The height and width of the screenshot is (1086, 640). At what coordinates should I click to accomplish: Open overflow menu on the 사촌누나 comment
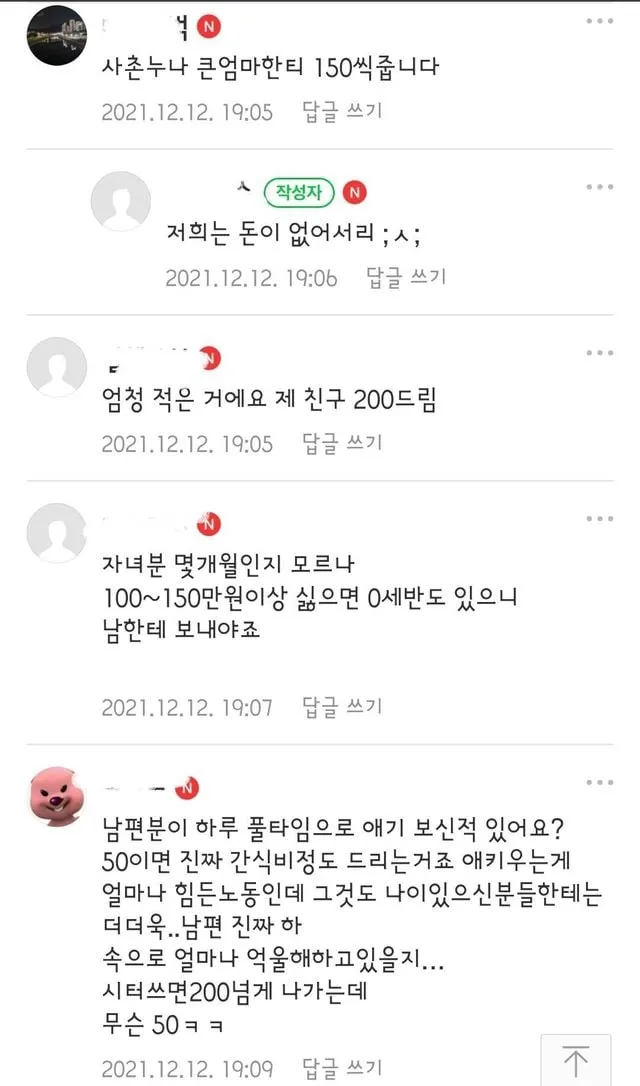coord(599,21)
